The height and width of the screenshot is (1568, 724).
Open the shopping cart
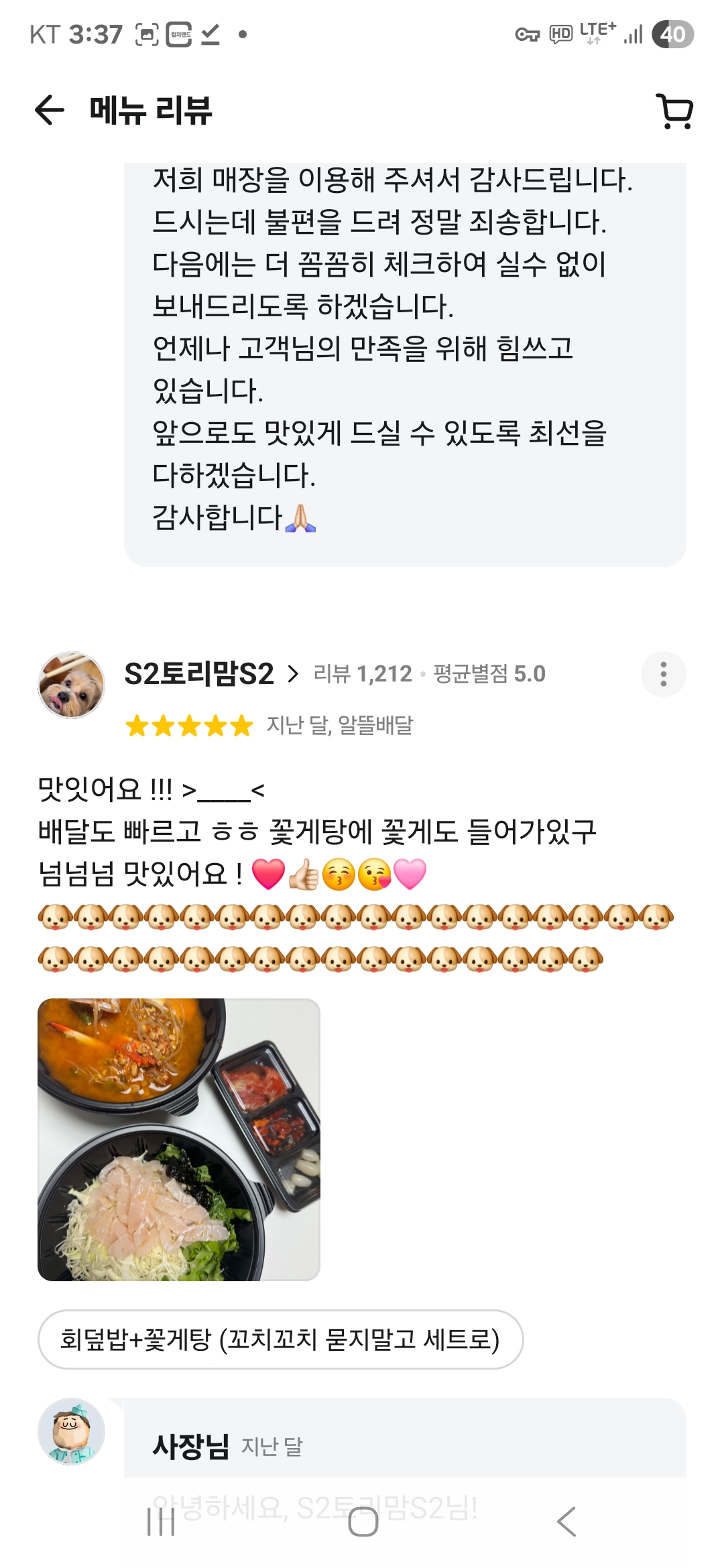(674, 111)
